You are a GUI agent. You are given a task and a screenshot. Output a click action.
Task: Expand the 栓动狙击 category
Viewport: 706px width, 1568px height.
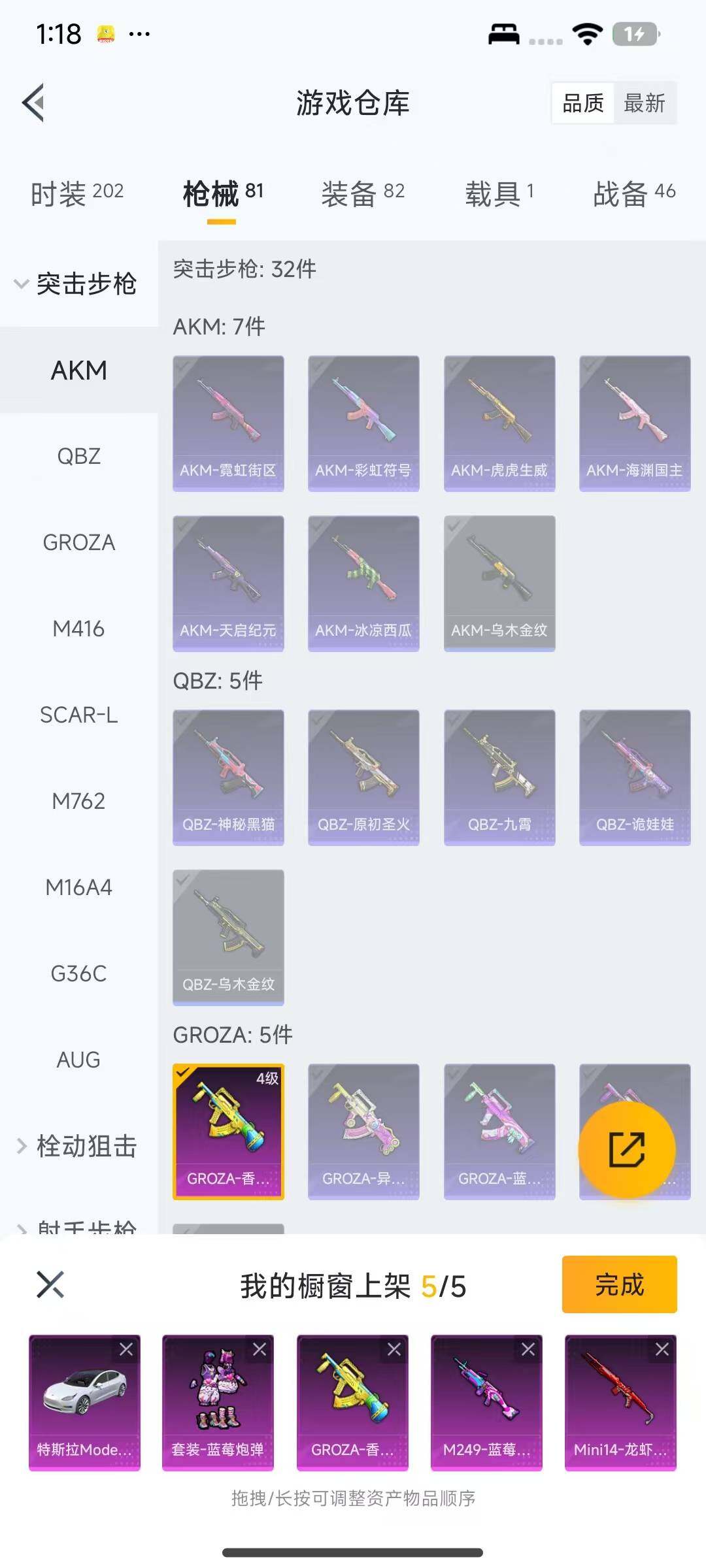[77, 1146]
